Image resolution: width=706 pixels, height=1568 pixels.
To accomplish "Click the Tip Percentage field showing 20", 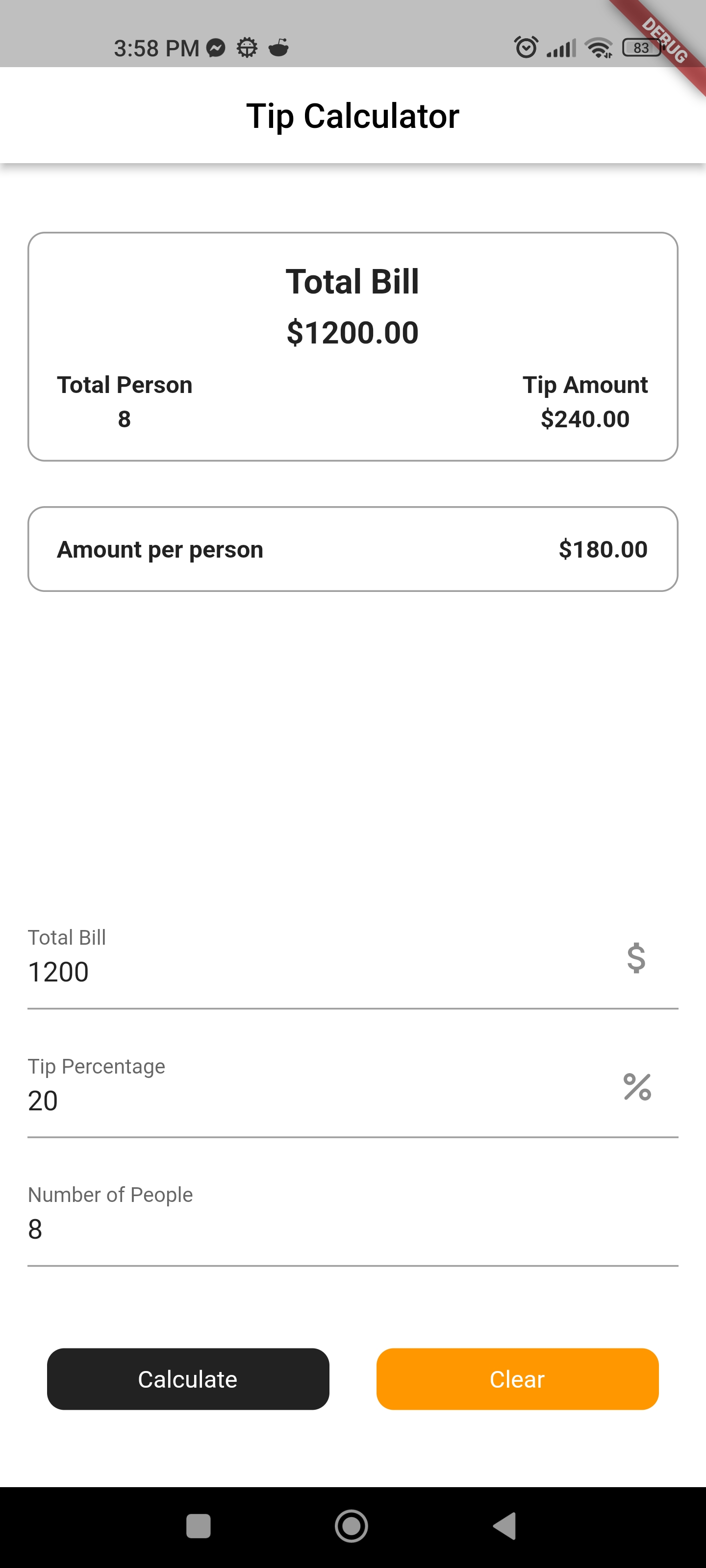I will tap(244, 1101).
